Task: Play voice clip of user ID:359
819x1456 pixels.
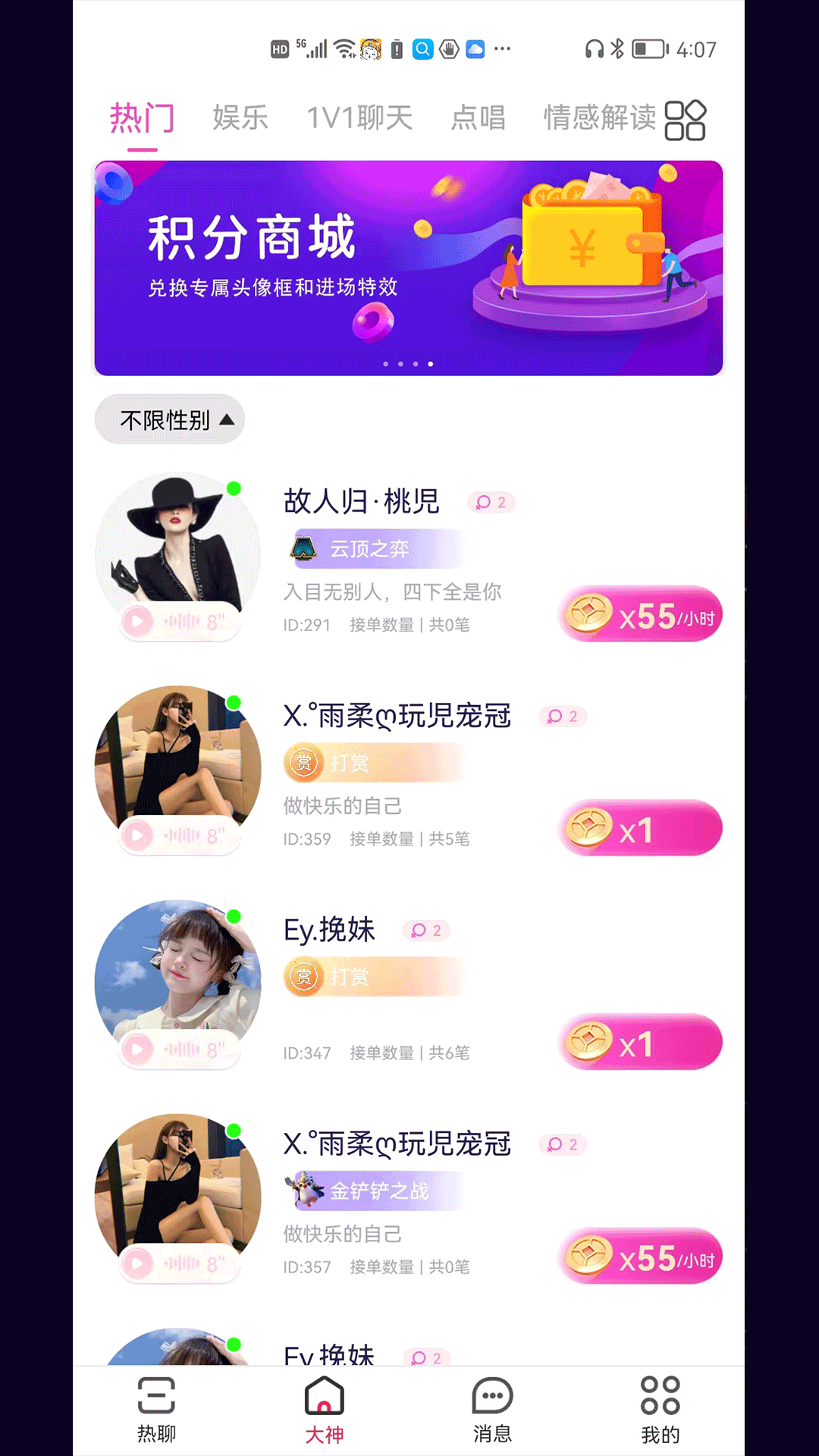Action: [138, 836]
